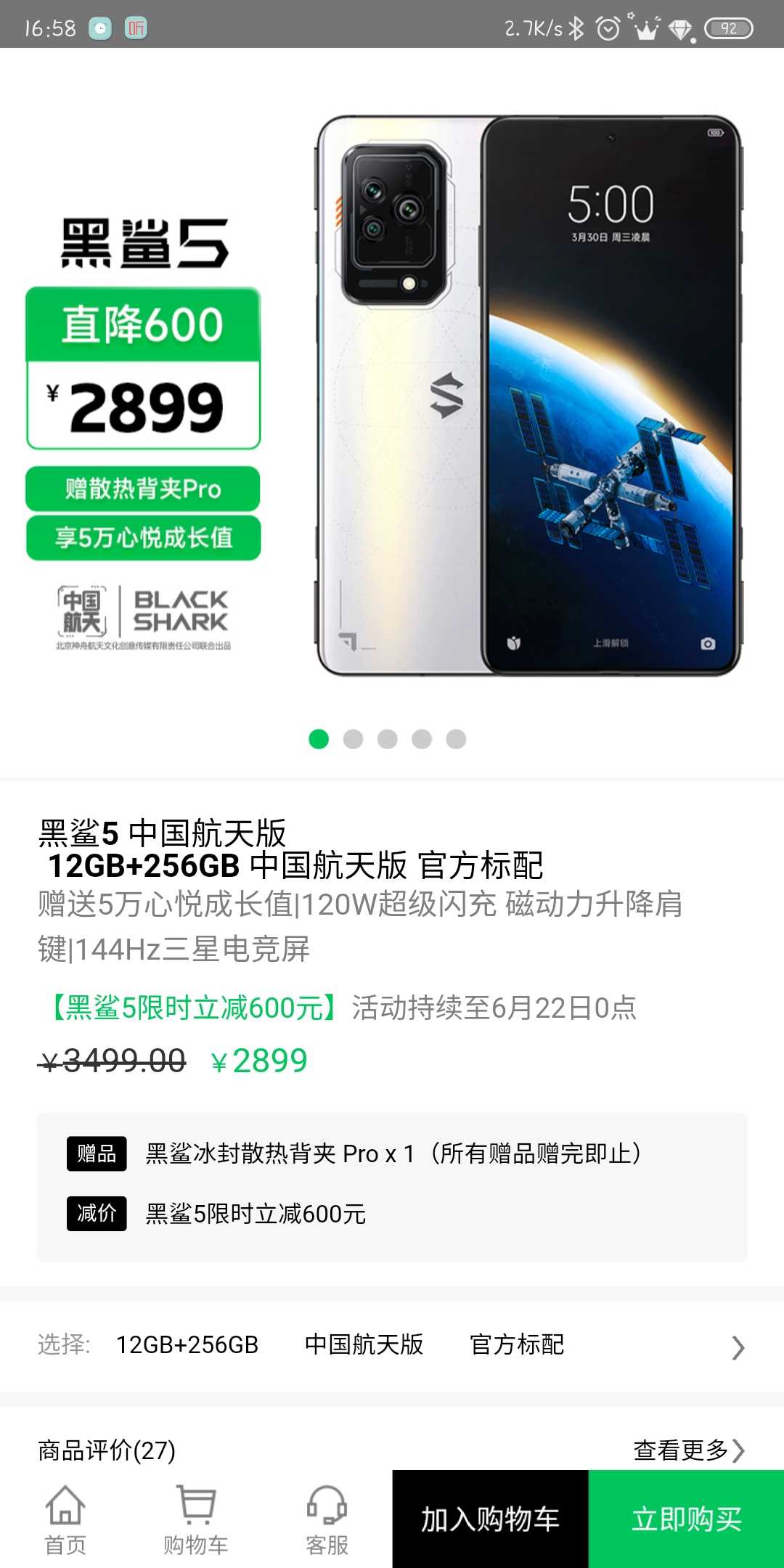
Task: Jump to the second image indicator dot
Action: point(353,739)
